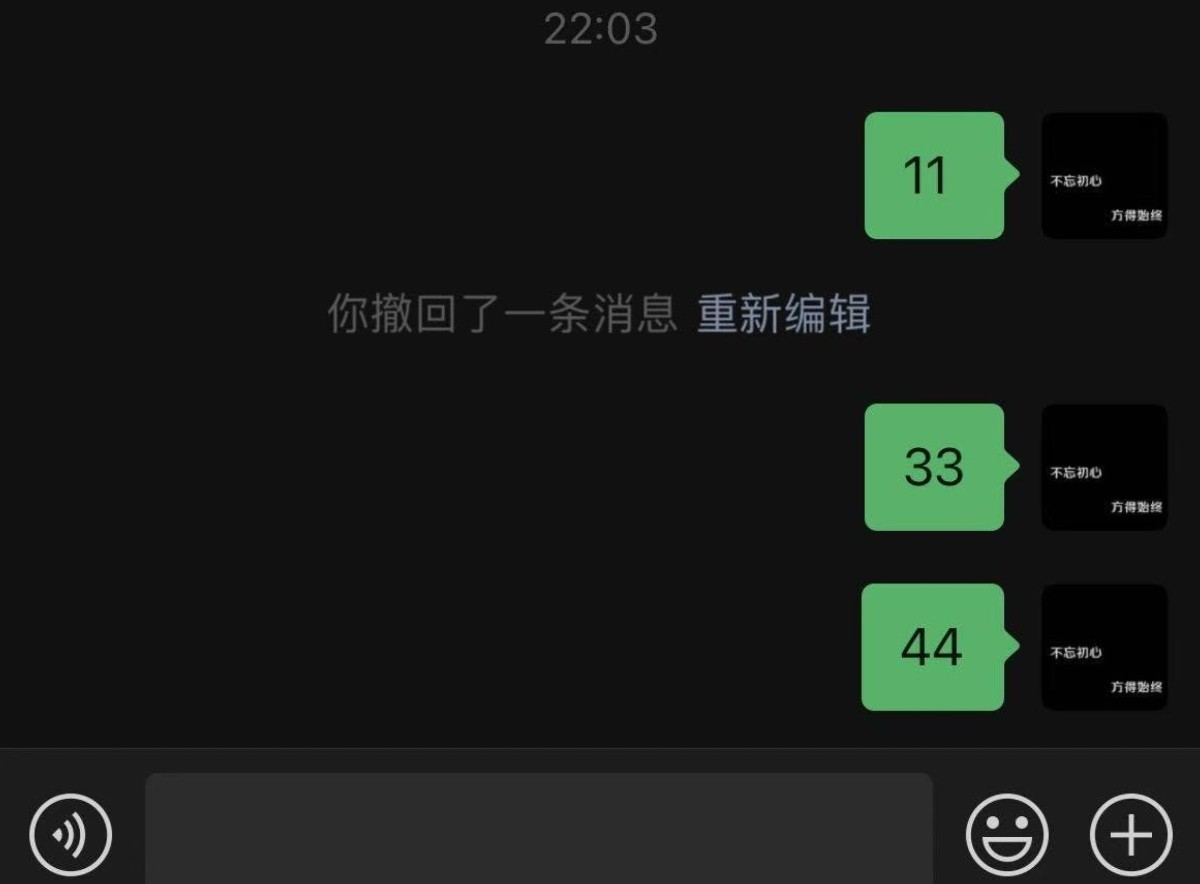Open the avatar beside message 11
Image resolution: width=1200 pixels, height=884 pixels.
click(1104, 176)
